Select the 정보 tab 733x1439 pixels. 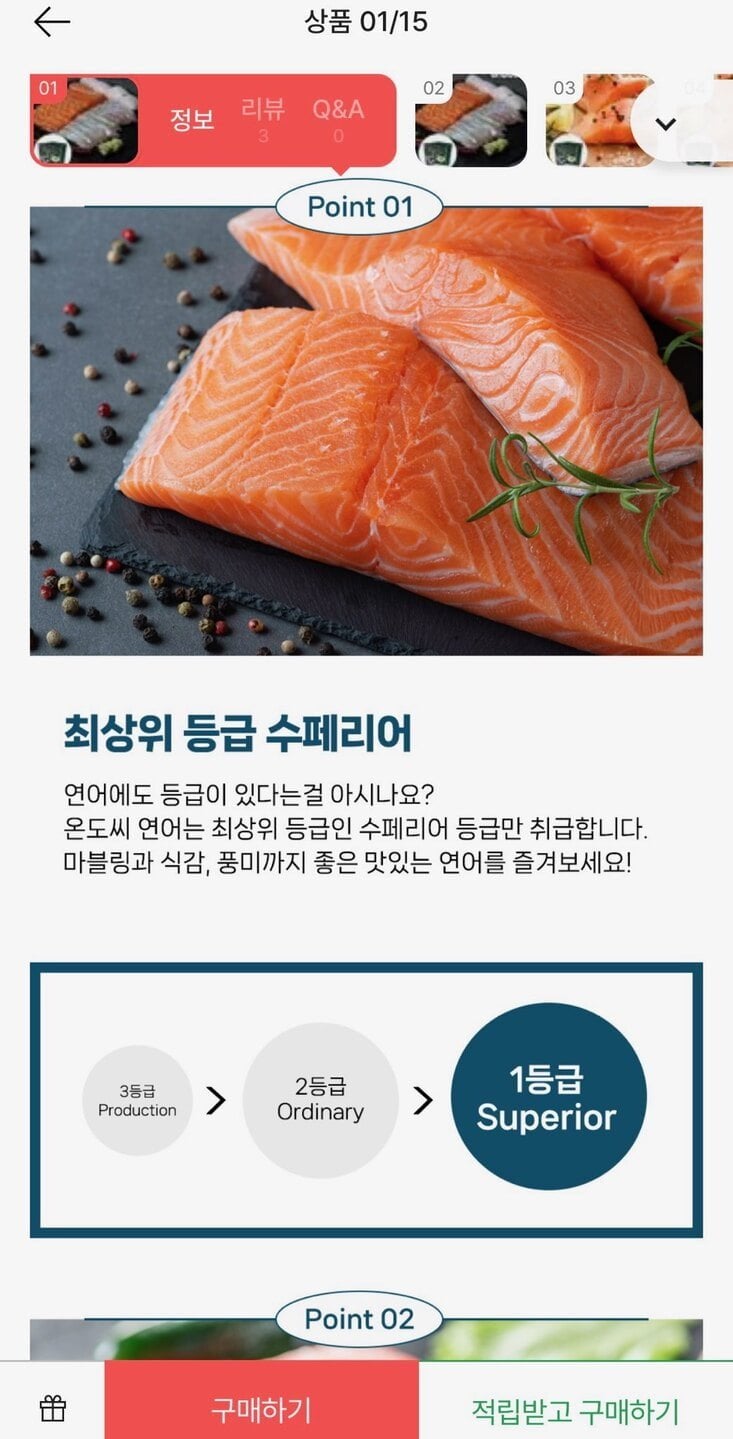point(192,119)
